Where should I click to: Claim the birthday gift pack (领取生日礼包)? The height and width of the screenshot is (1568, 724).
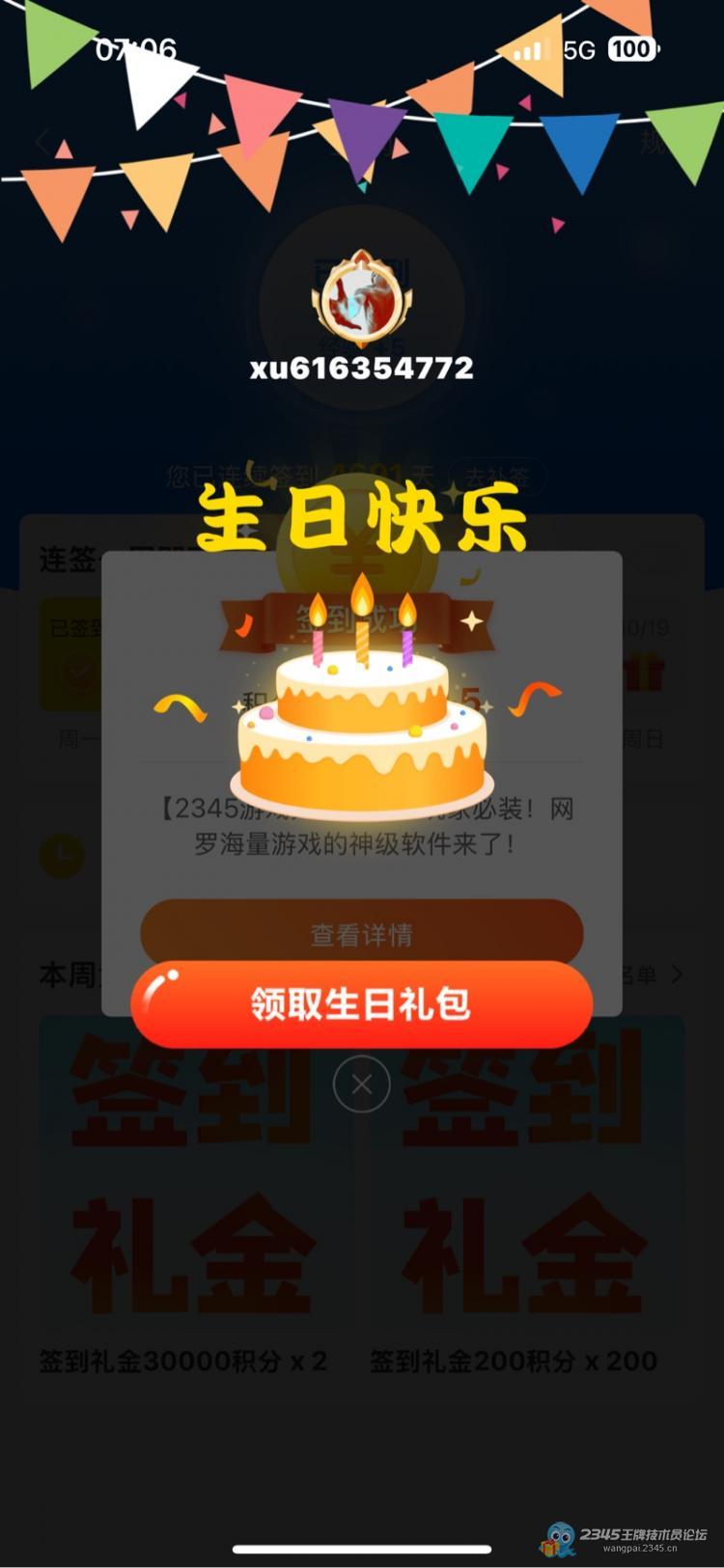pos(362,1004)
